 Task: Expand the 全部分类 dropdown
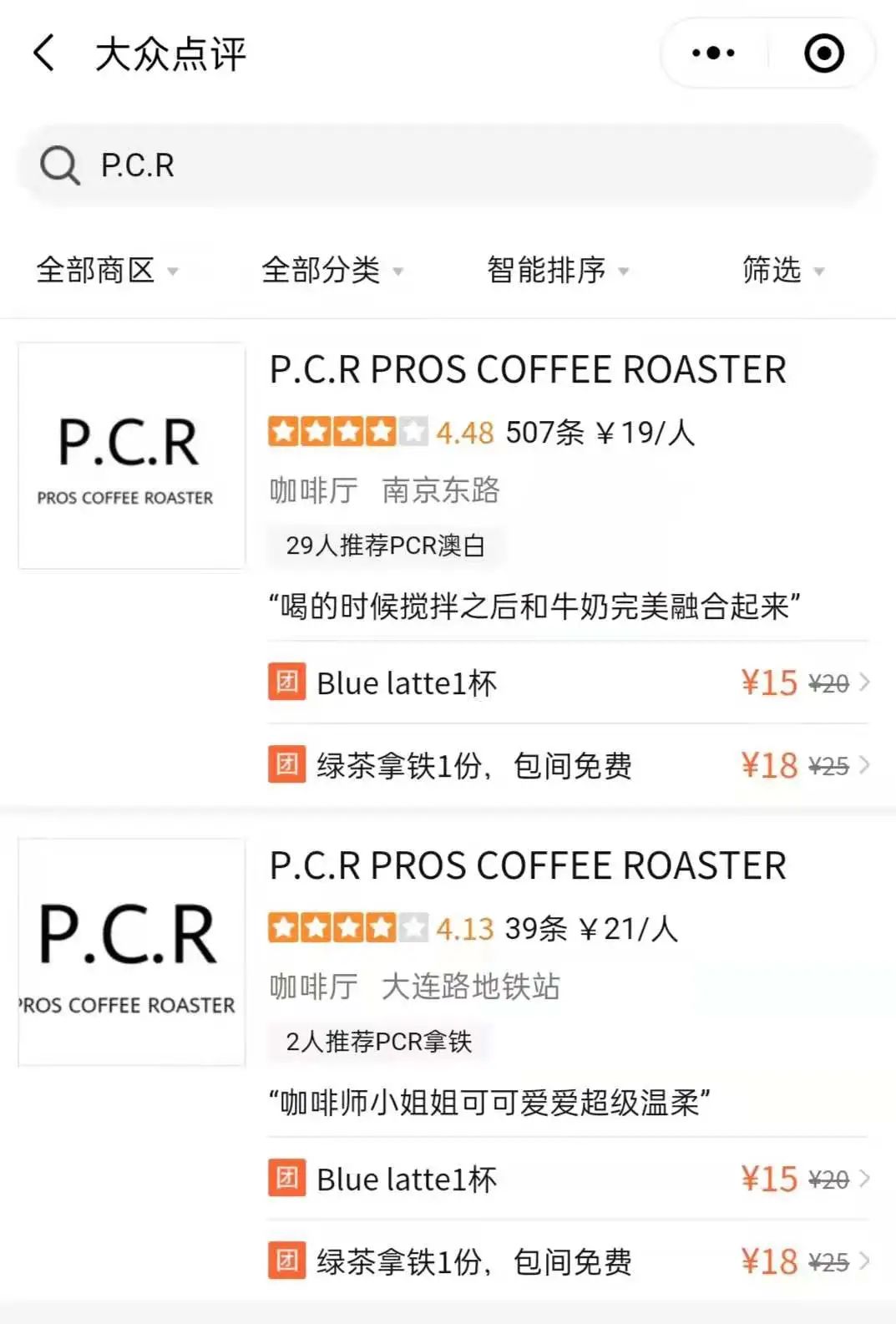point(332,271)
